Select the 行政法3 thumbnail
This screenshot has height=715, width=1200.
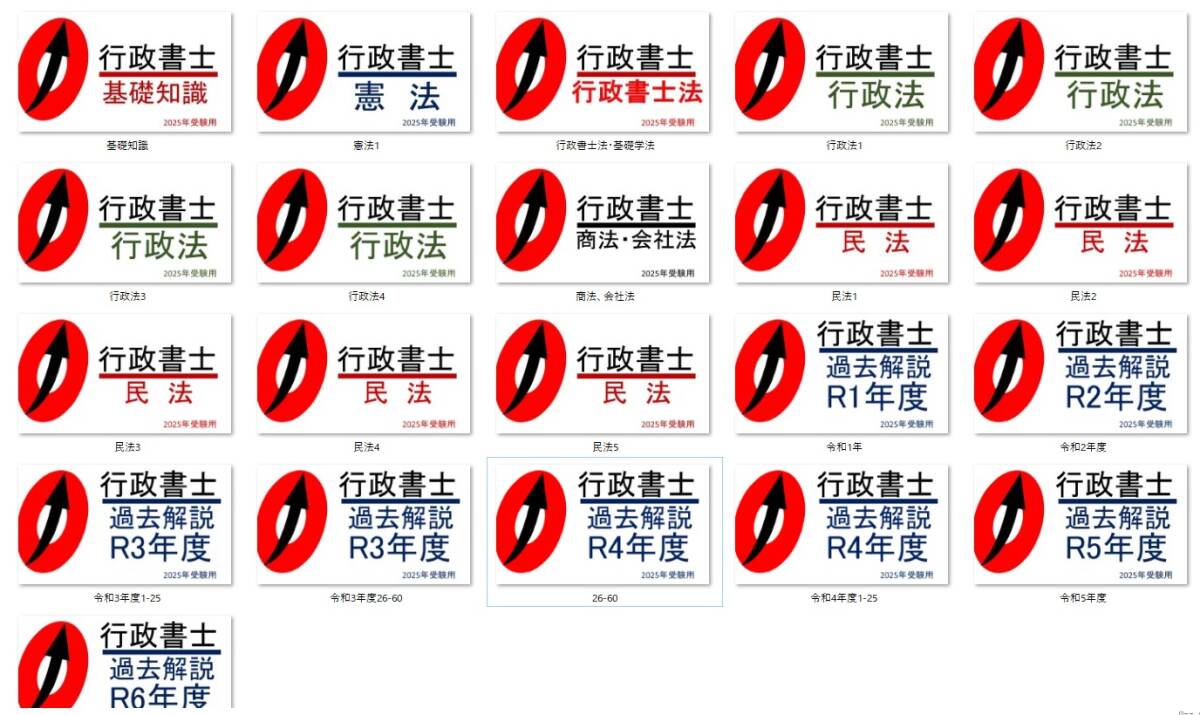125,223
